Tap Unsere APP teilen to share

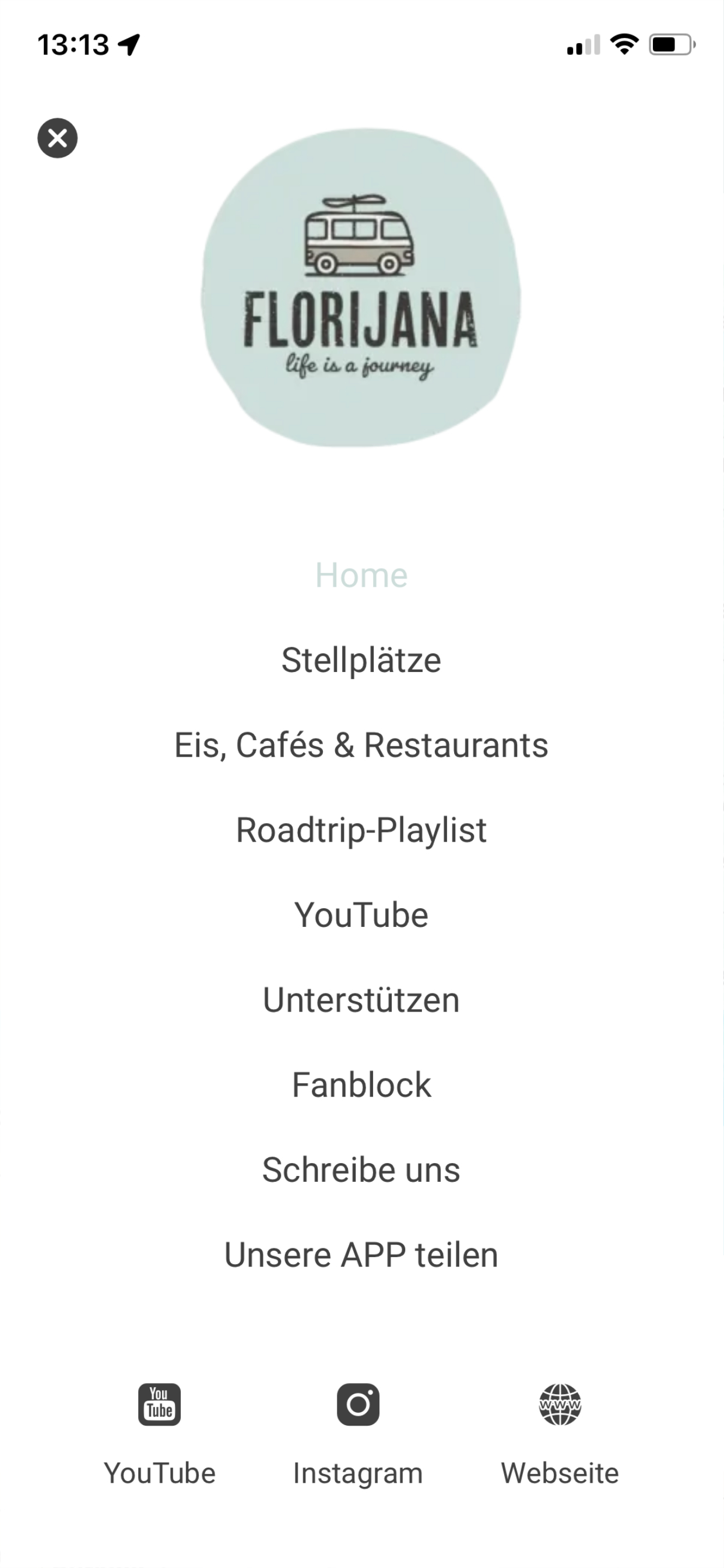[x=361, y=1255]
